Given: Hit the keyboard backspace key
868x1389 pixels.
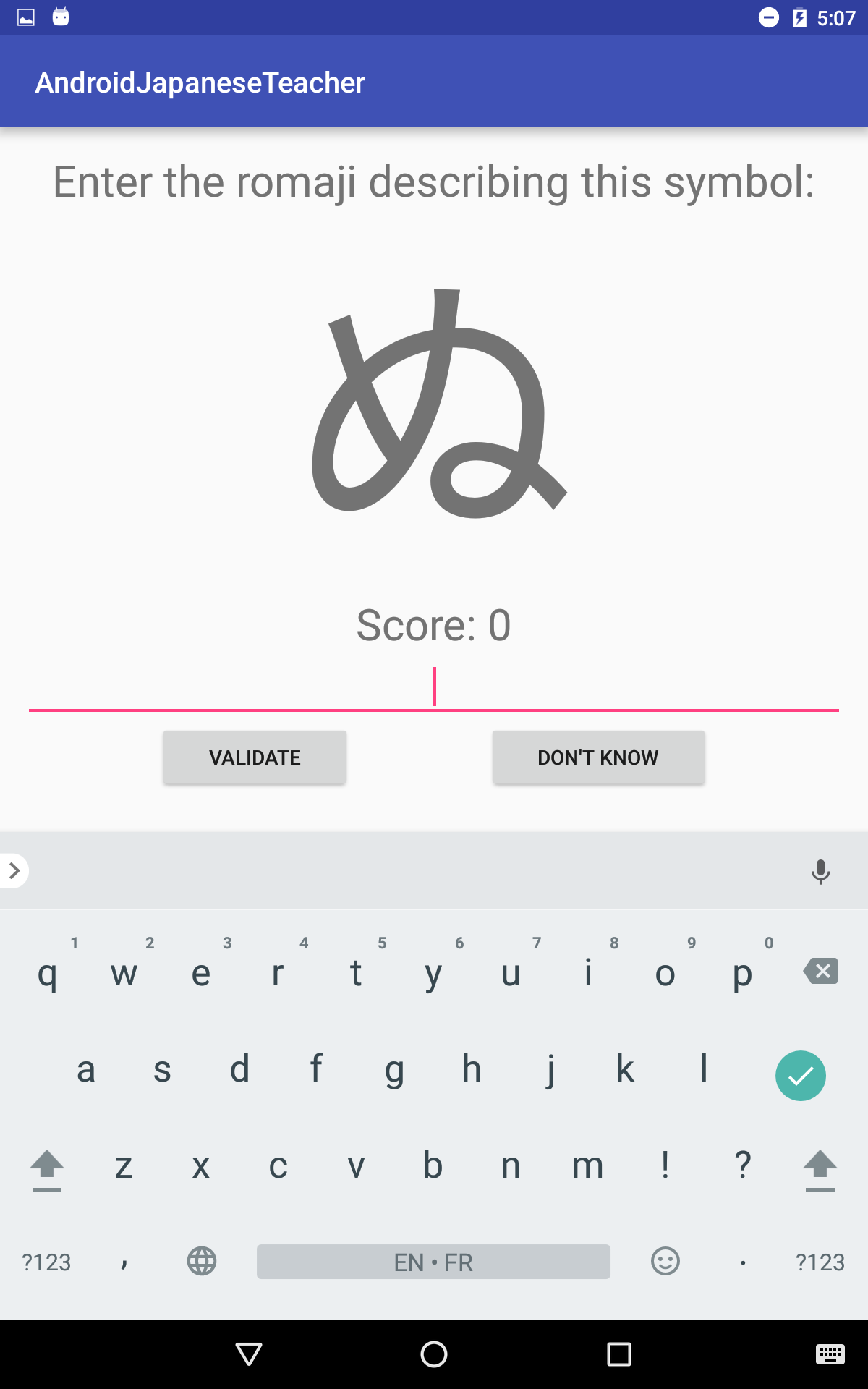Looking at the screenshot, I should (x=820, y=971).
